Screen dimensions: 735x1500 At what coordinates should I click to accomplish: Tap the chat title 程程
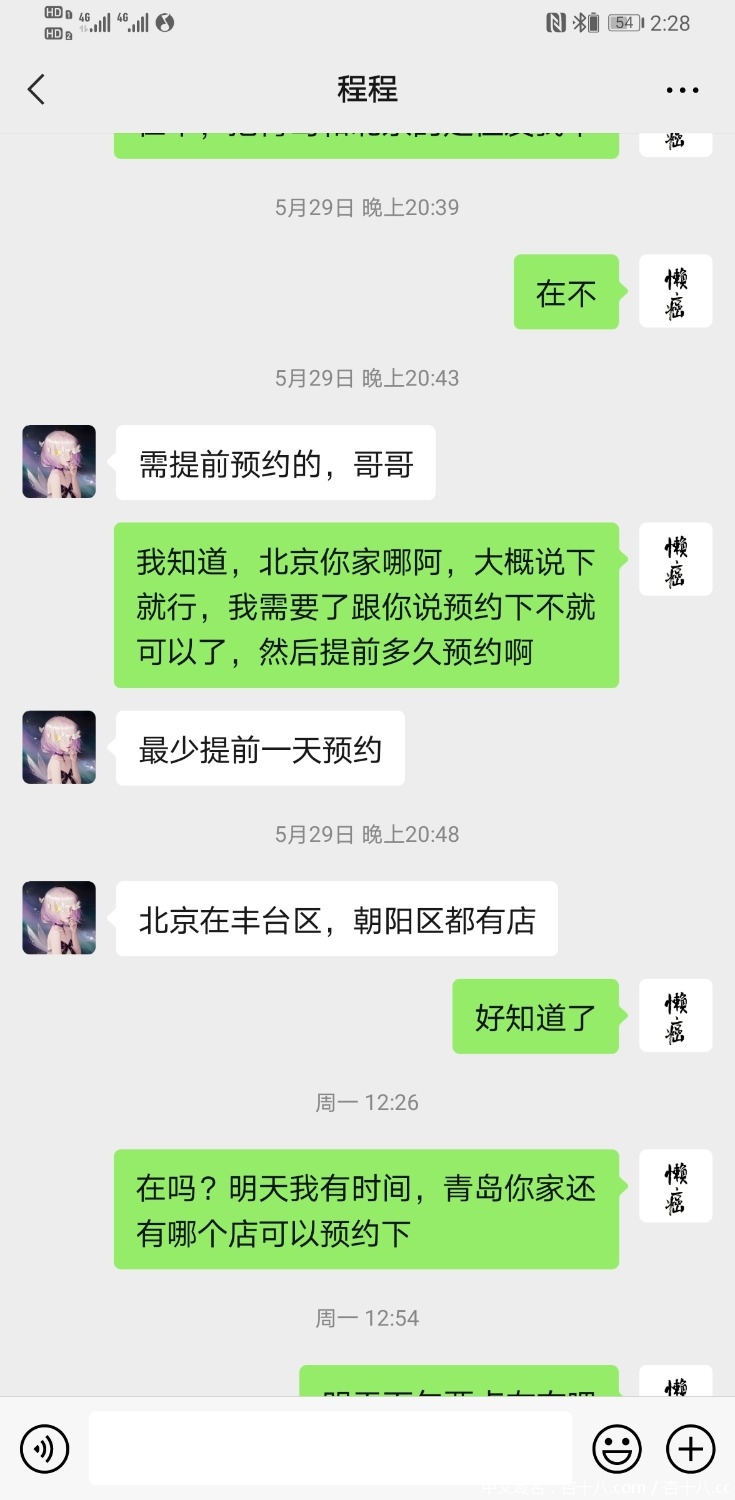point(367,89)
